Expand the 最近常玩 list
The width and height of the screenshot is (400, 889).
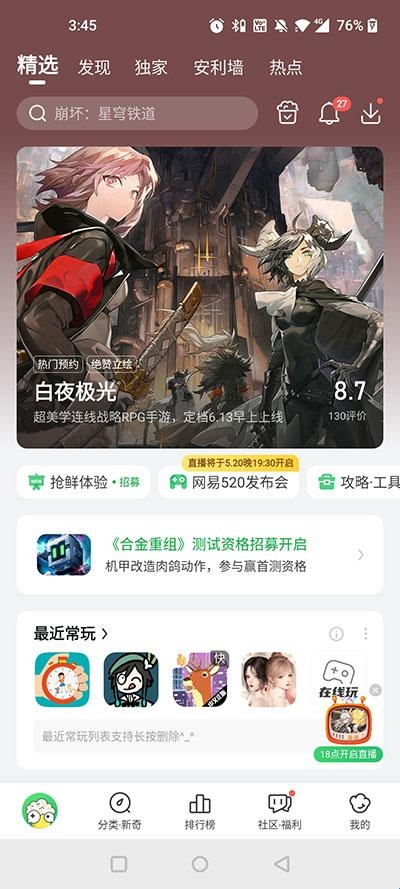pos(71,634)
